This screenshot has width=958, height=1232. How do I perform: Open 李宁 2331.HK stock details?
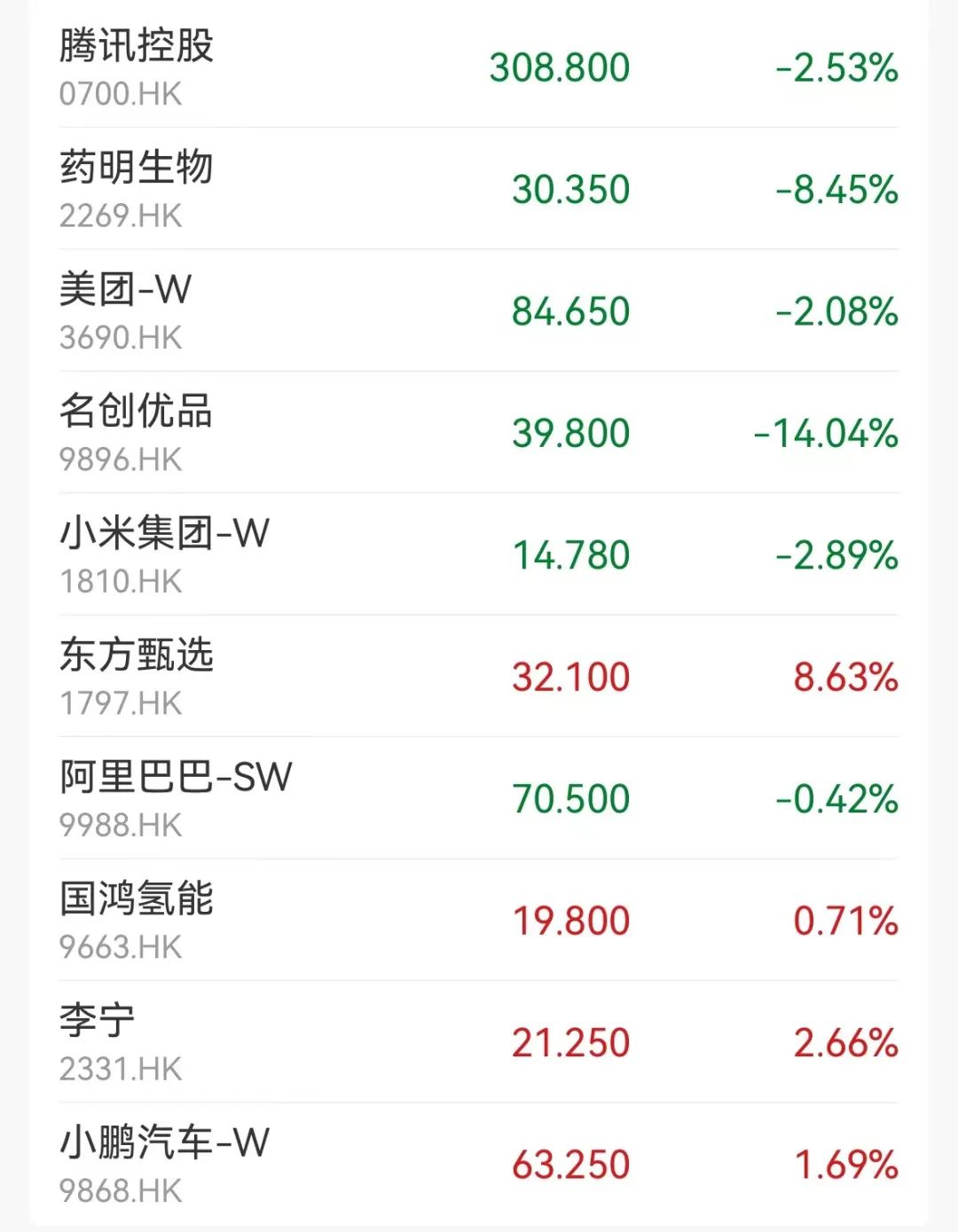[x=479, y=1042]
